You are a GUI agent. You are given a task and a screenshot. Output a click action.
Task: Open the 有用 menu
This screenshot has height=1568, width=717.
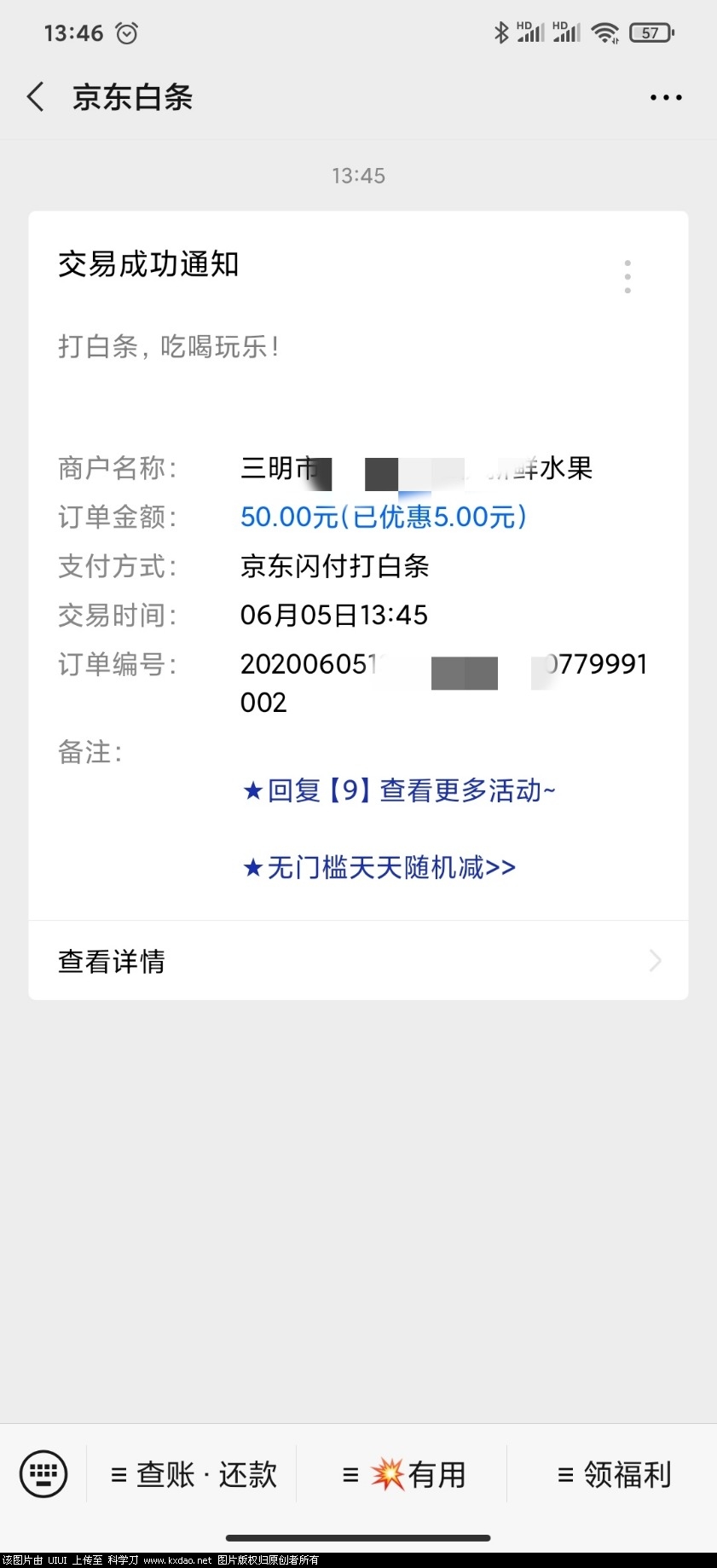[404, 1474]
